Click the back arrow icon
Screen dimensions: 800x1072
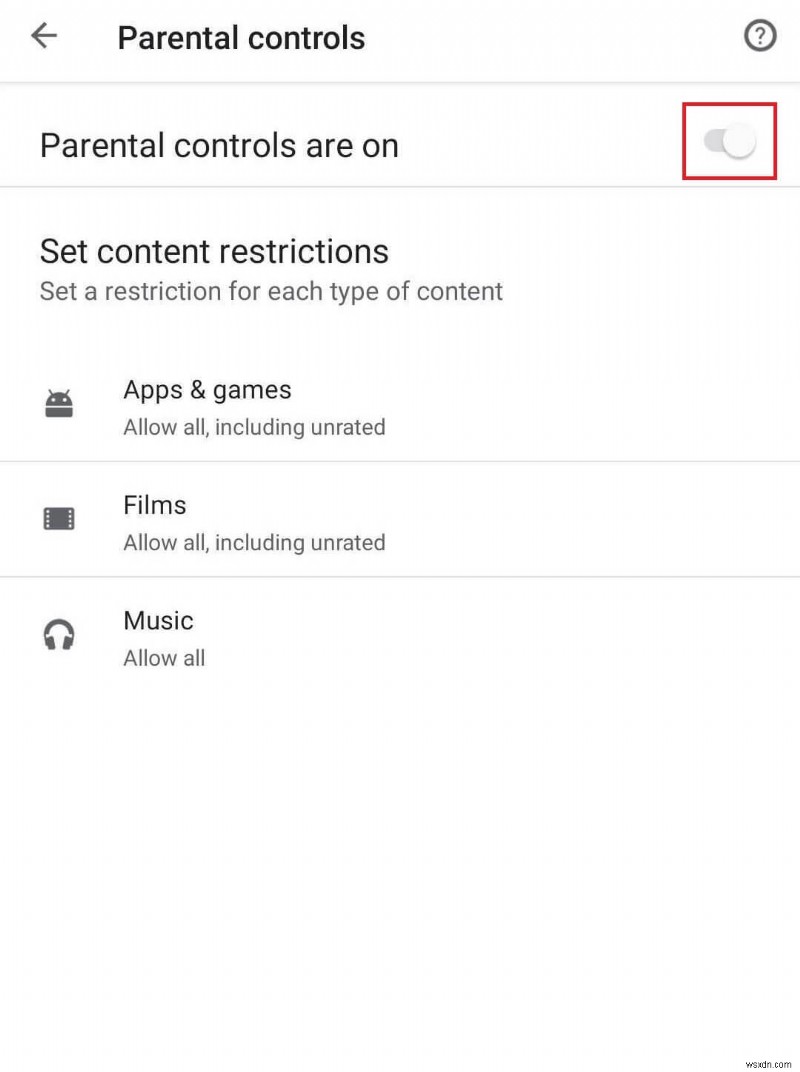(x=43, y=36)
